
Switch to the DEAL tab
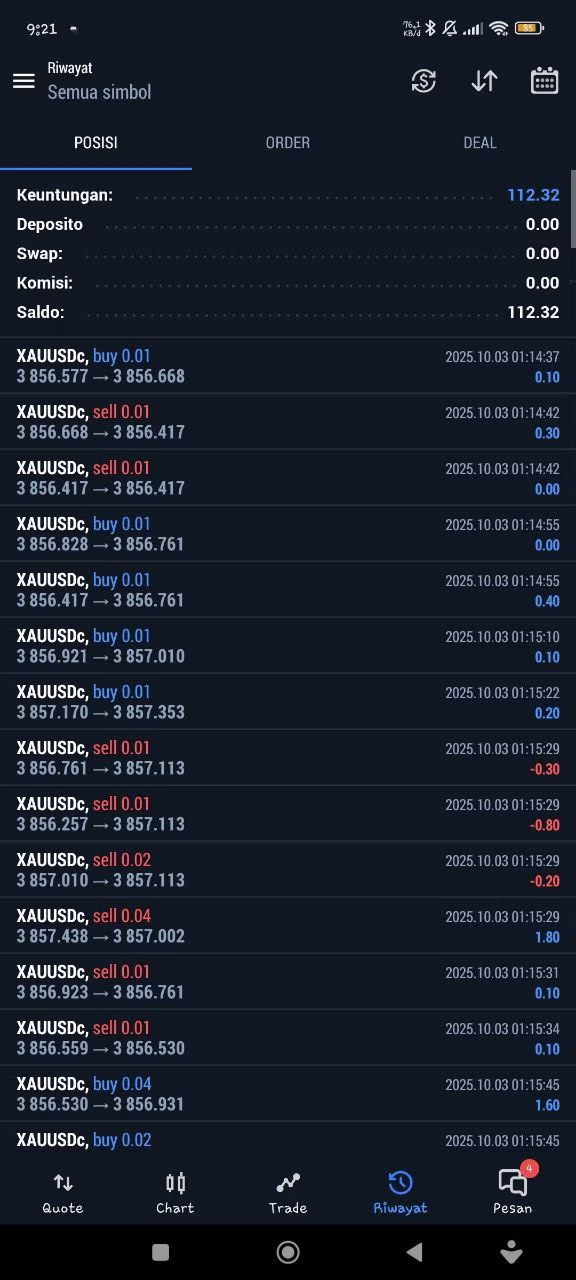pos(480,143)
